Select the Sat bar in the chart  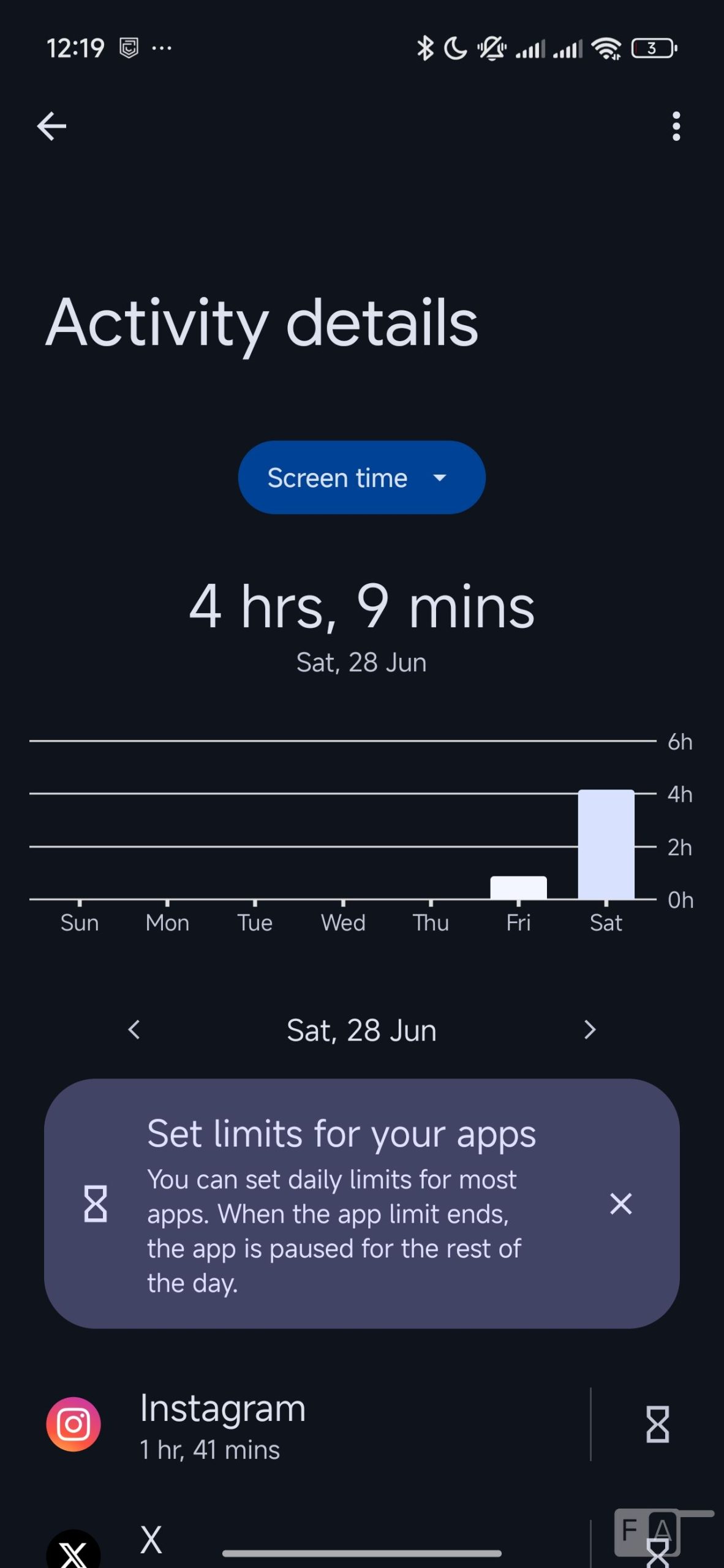pyautogui.click(x=606, y=845)
